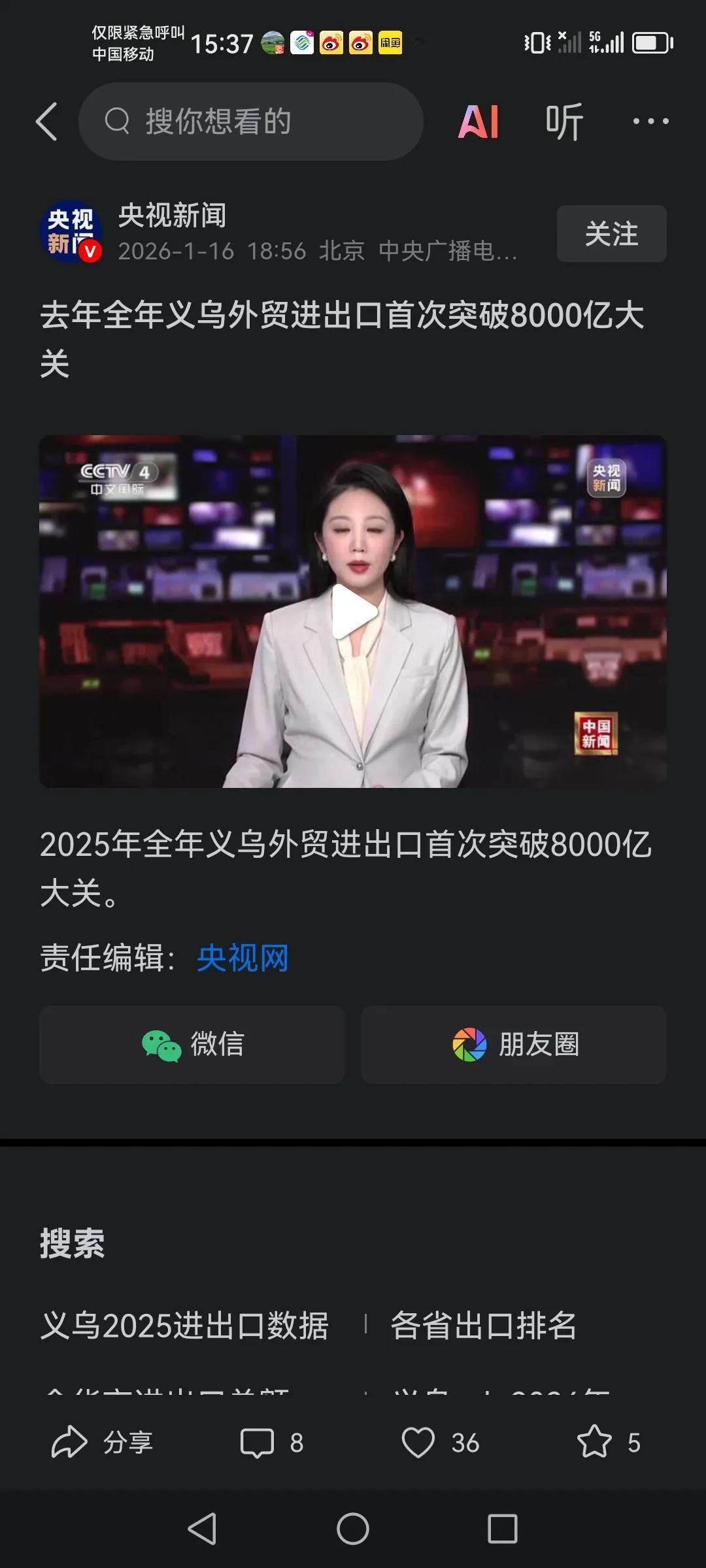Screen dimensions: 706x1568
Task: Share the article via 微信 WeChat
Action: [192, 1044]
